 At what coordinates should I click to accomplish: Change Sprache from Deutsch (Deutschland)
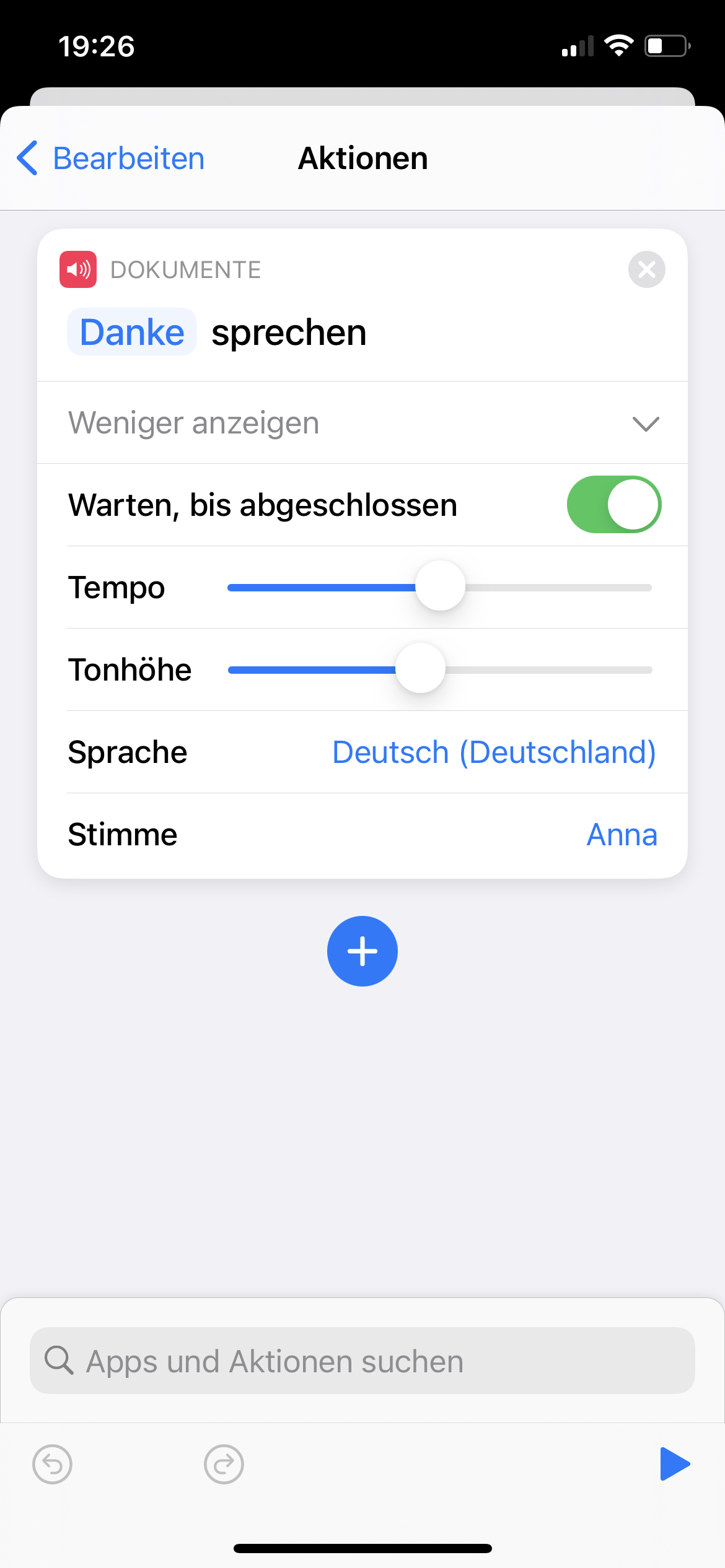[494, 752]
